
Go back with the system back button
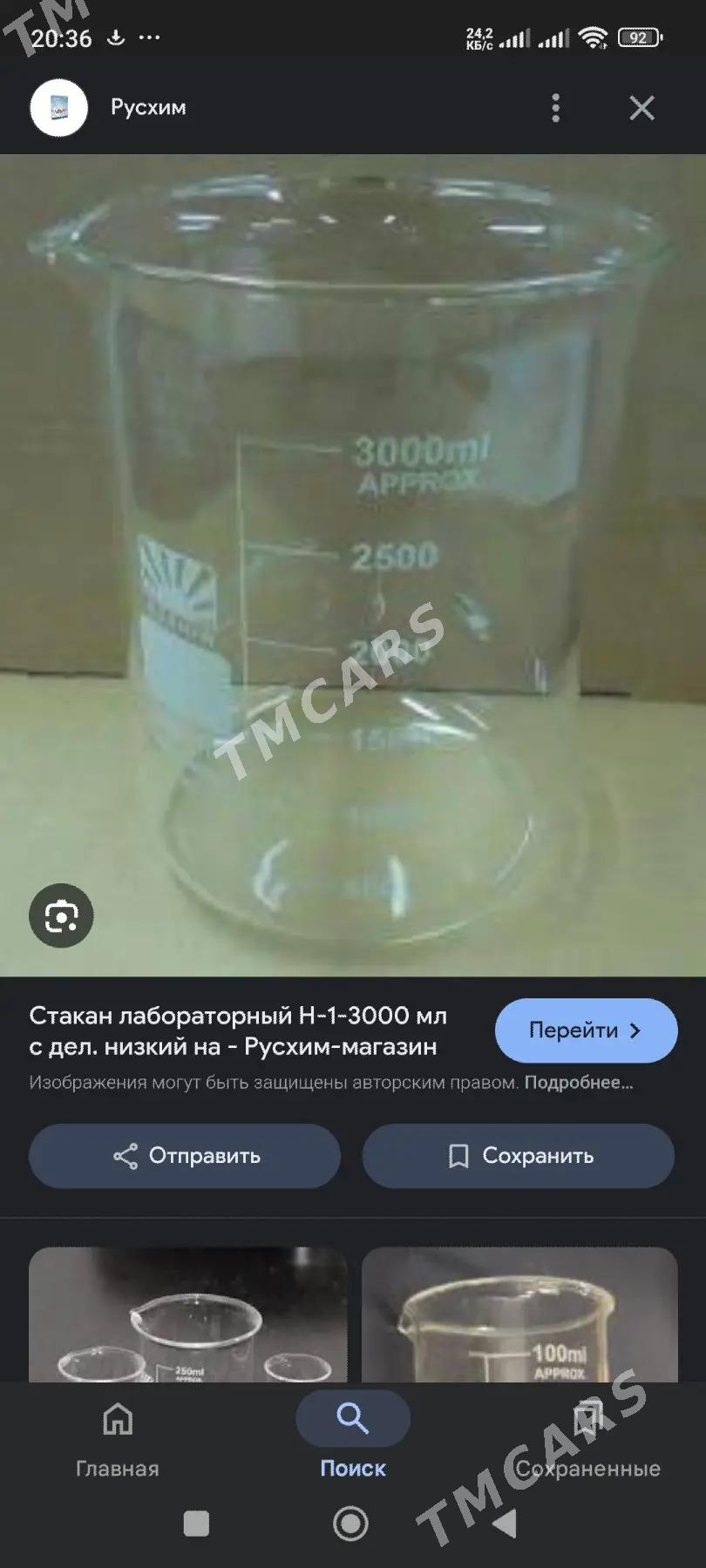click(505, 1524)
